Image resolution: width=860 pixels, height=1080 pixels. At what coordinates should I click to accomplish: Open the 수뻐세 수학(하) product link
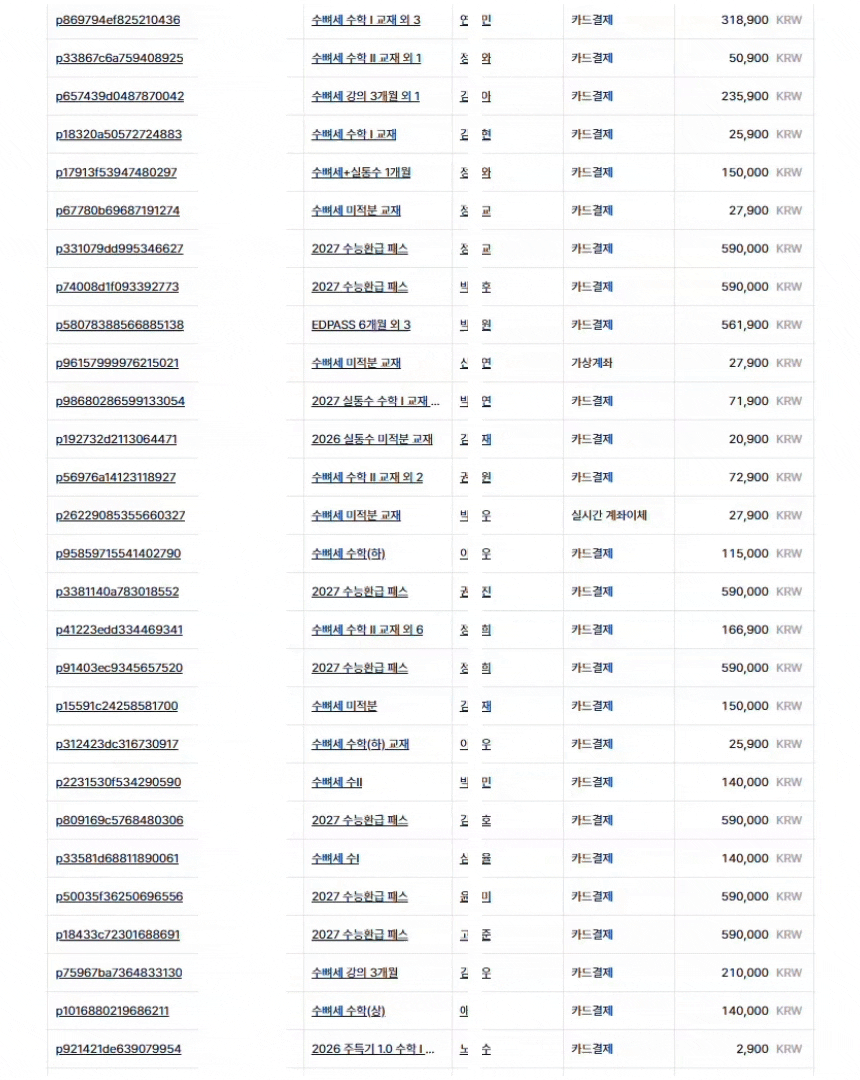[348, 554]
